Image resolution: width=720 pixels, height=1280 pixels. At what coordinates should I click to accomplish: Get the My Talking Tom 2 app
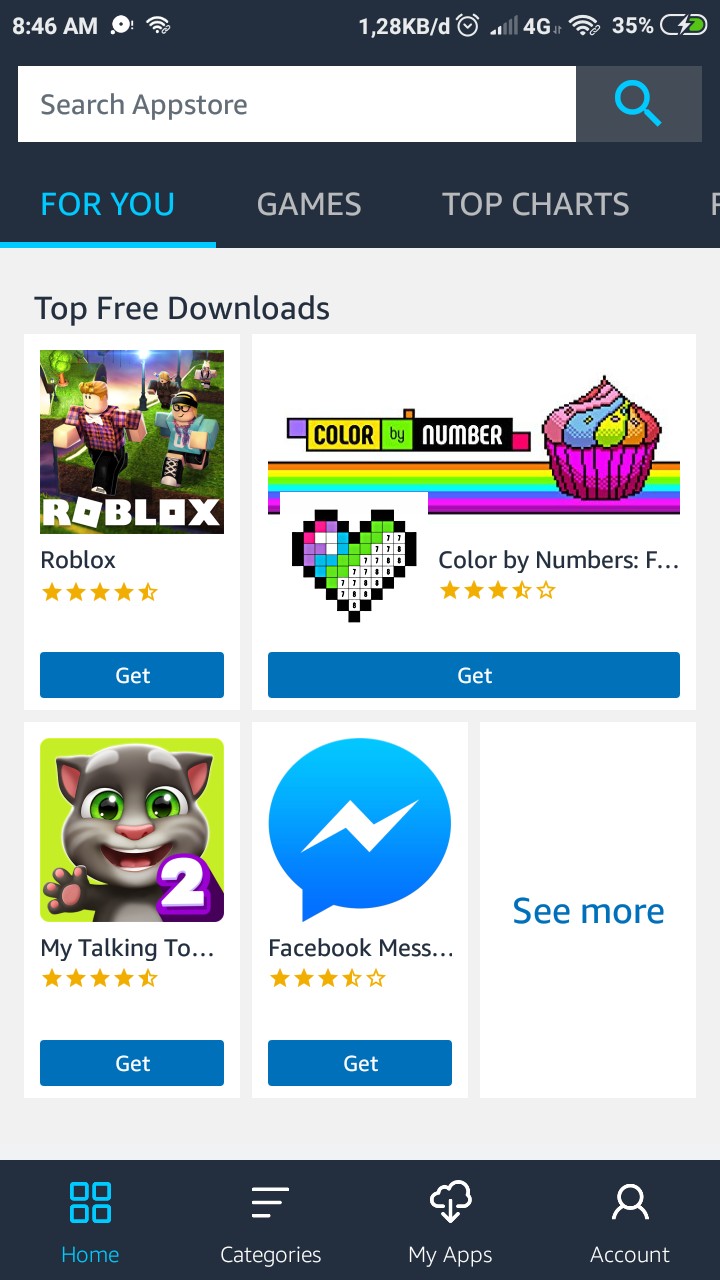coord(132,1063)
